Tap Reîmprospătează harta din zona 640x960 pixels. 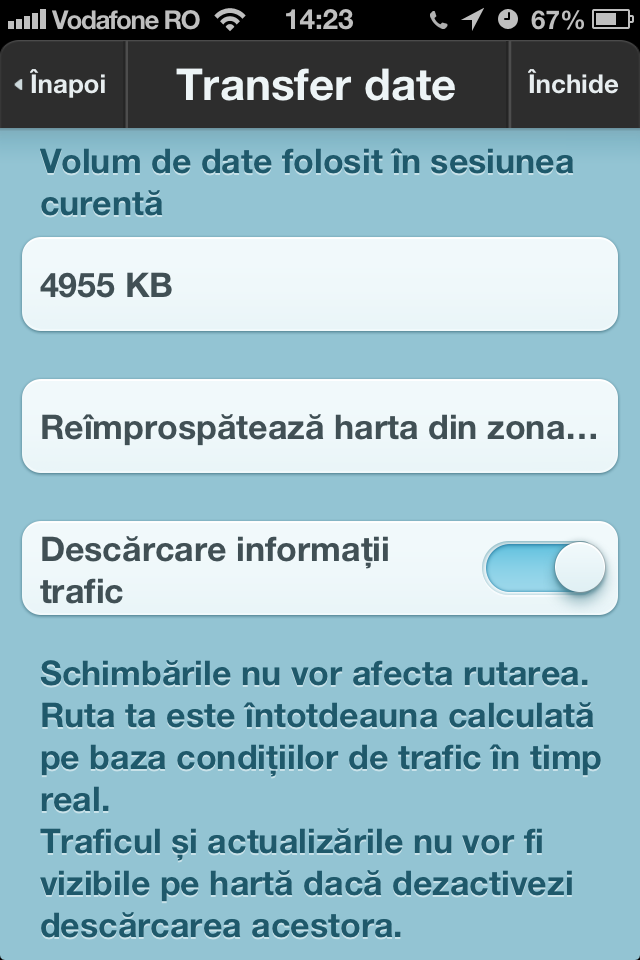[x=320, y=427]
